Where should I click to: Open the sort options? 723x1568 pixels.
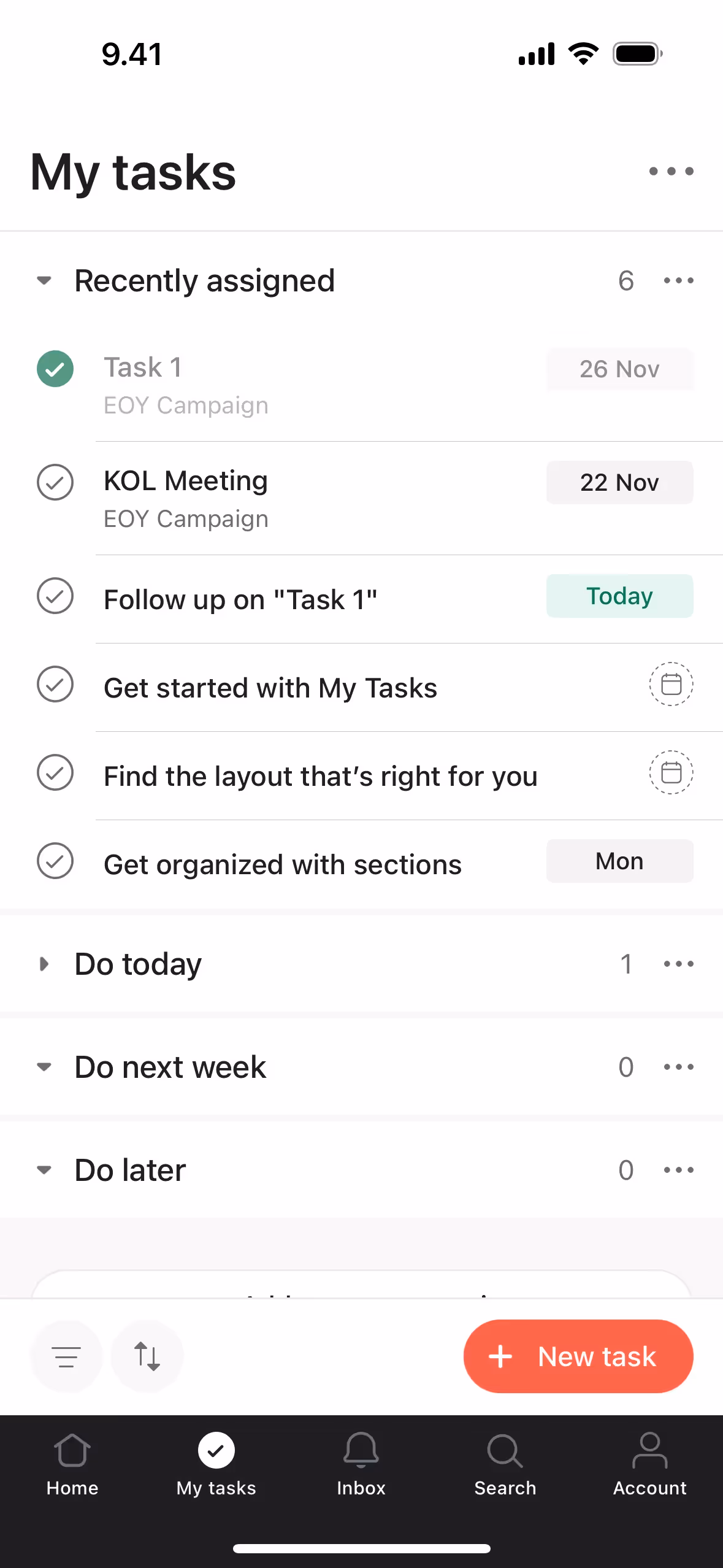pyautogui.click(x=147, y=1356)
